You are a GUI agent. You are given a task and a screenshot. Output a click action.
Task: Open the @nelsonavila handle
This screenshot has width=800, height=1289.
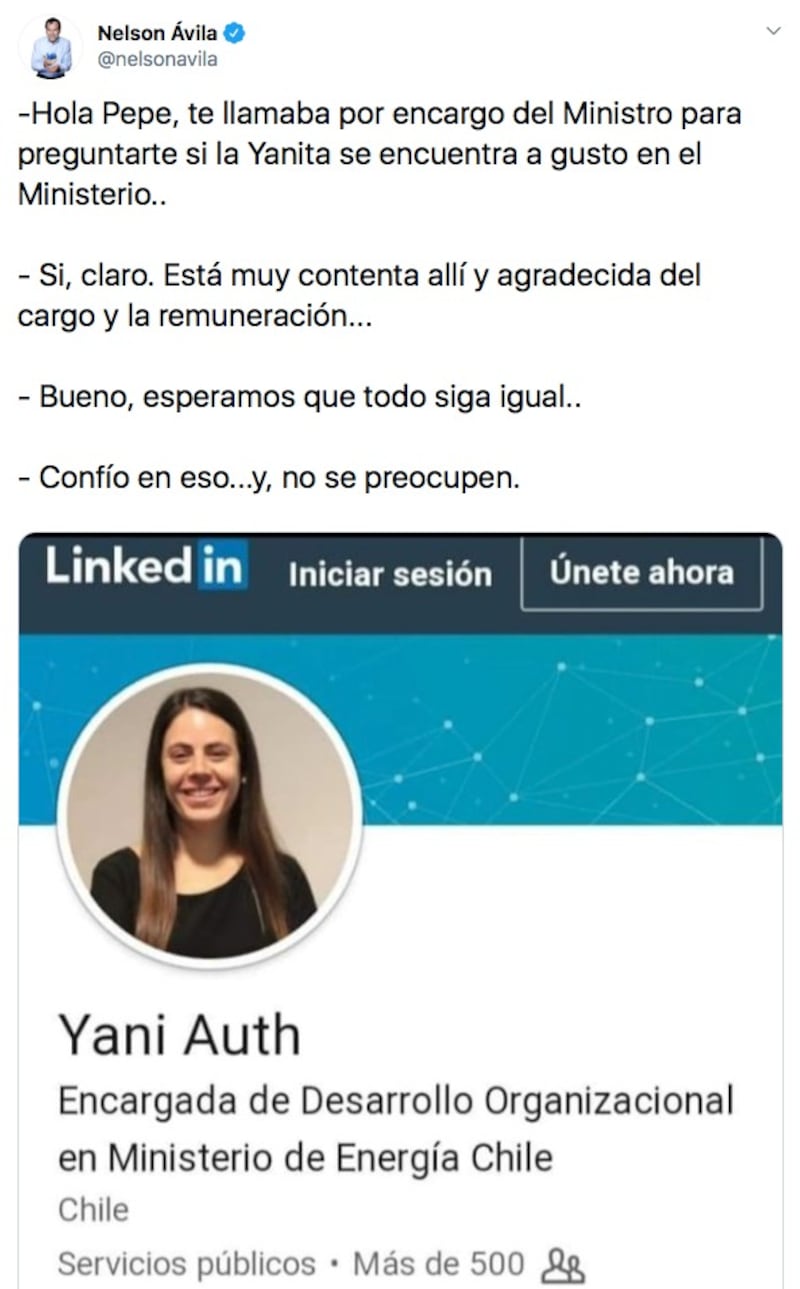click(157, 60)
